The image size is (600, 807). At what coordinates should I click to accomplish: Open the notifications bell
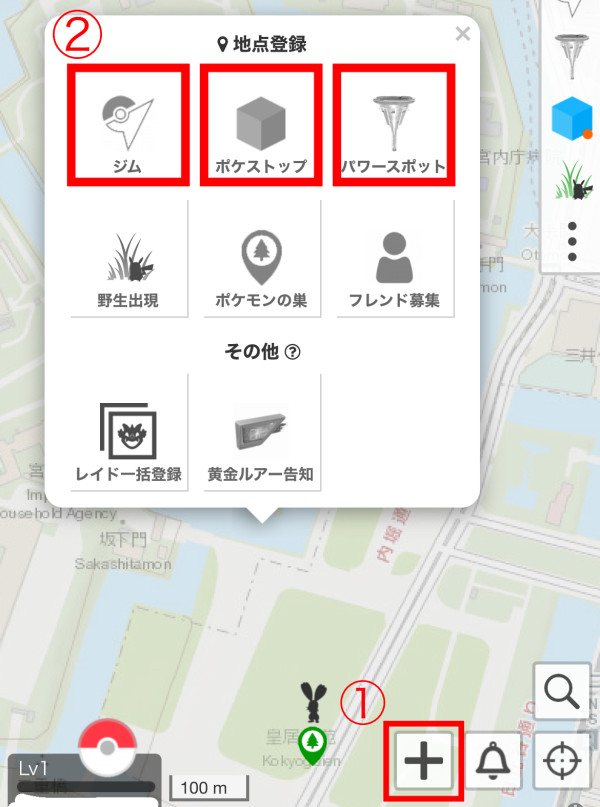(x=491, y=761)
